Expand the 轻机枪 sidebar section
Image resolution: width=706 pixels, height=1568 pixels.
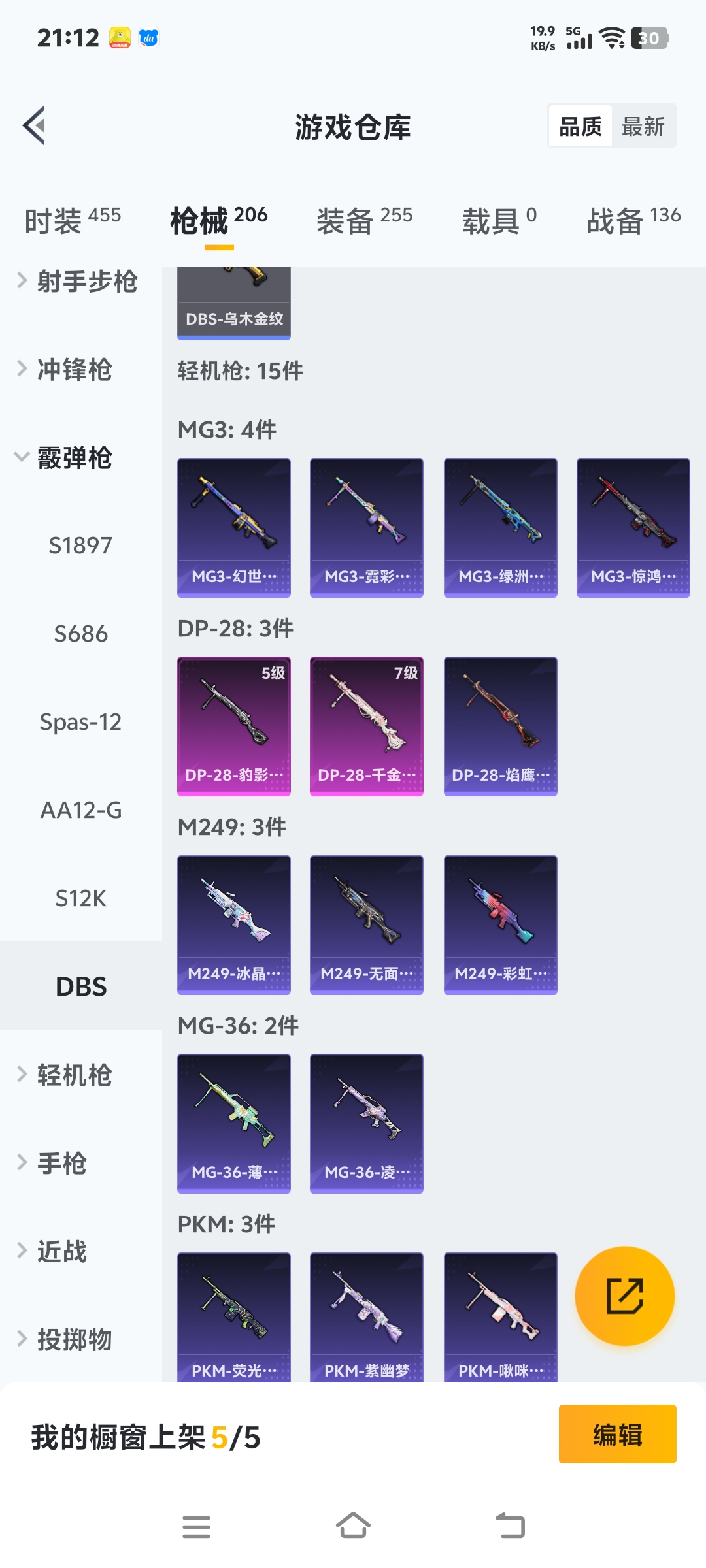[74, 1075]
